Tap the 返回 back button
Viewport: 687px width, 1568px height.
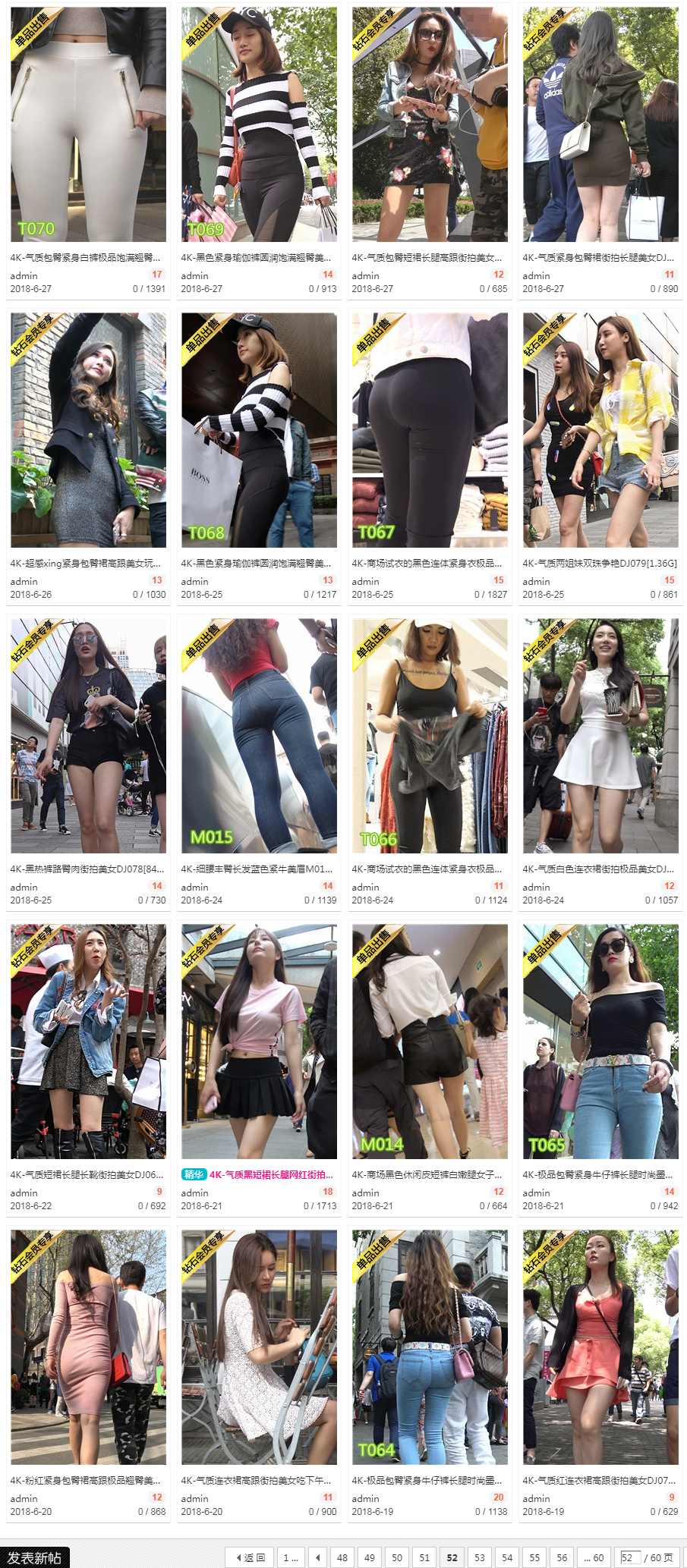click(x=250, y=1557)
